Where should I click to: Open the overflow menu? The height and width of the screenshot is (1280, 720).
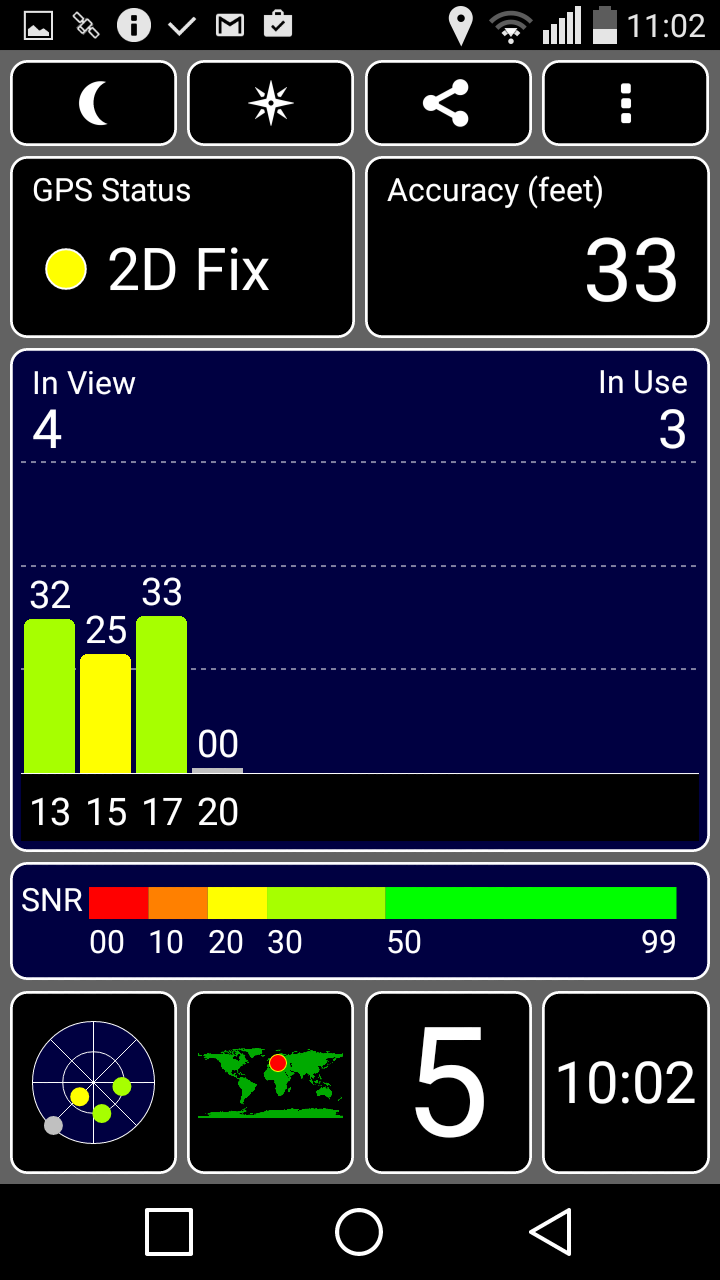tap(626, 103)
